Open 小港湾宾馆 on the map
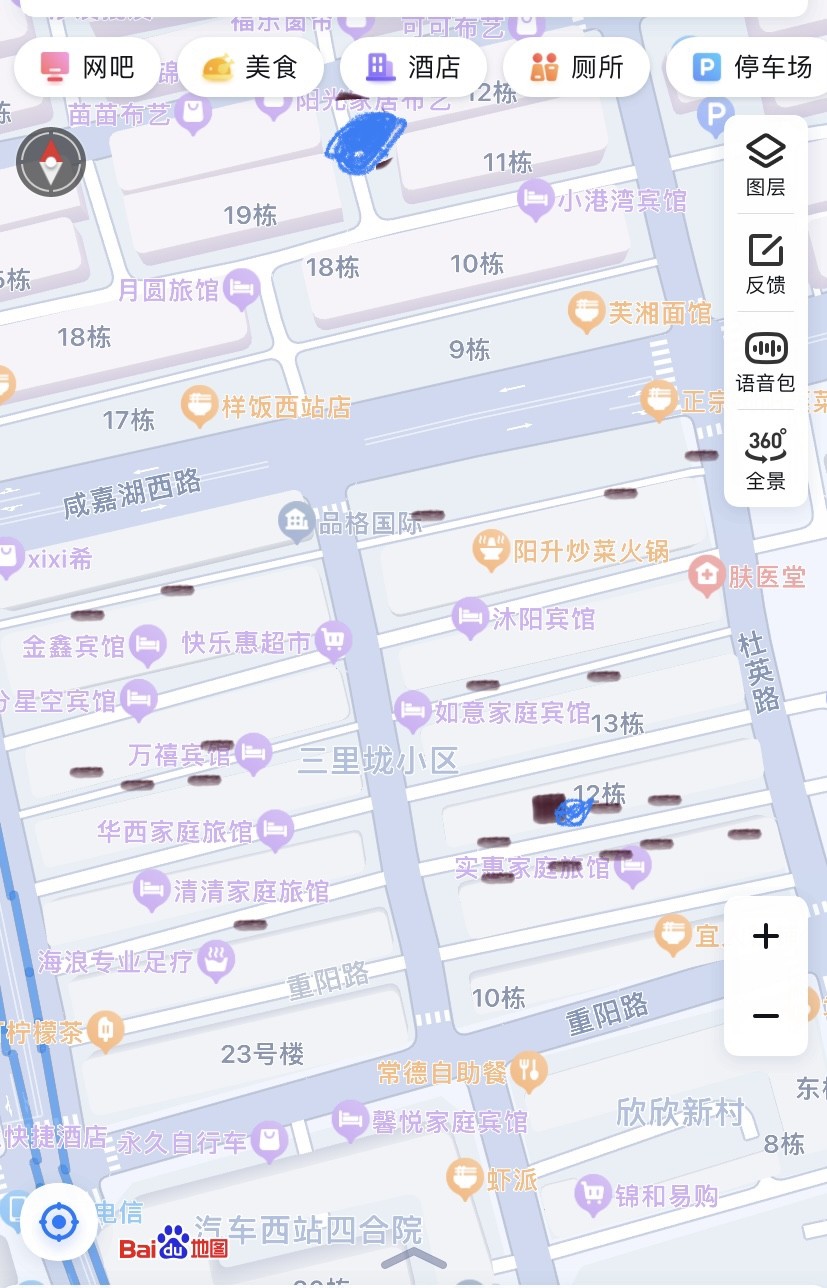 (537, 200)
